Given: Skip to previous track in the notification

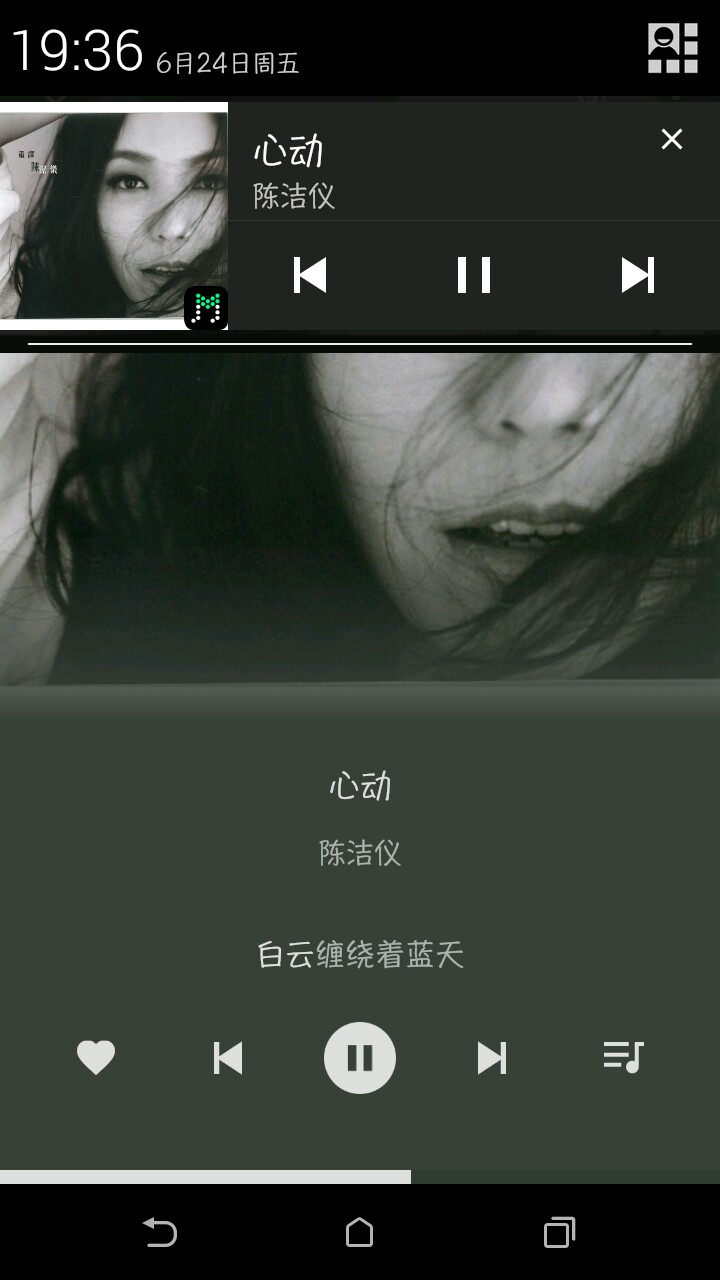Looking at the screenshot, I should pos(310,275).
